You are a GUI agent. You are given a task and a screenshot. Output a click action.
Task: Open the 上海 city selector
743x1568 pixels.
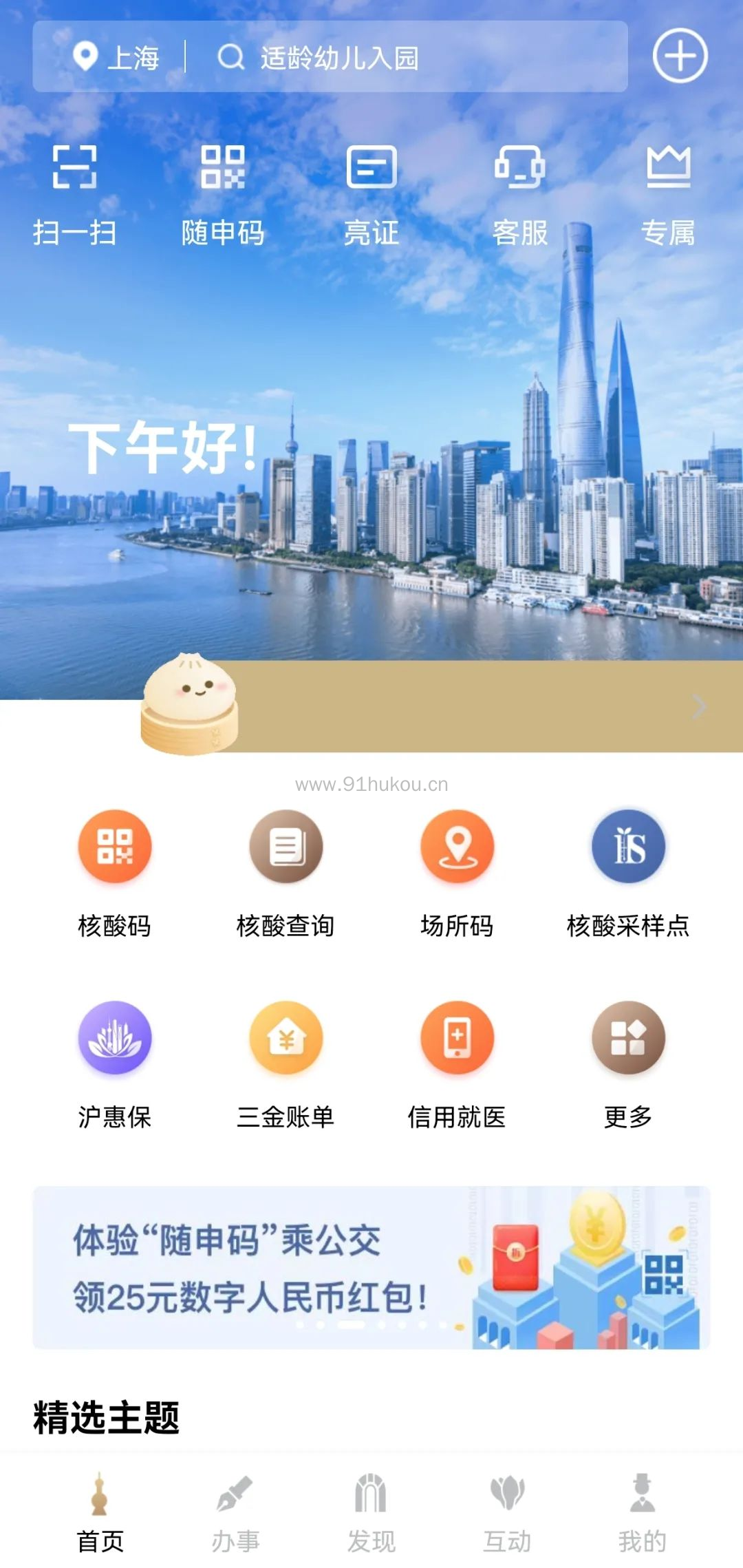coord(117,57)
